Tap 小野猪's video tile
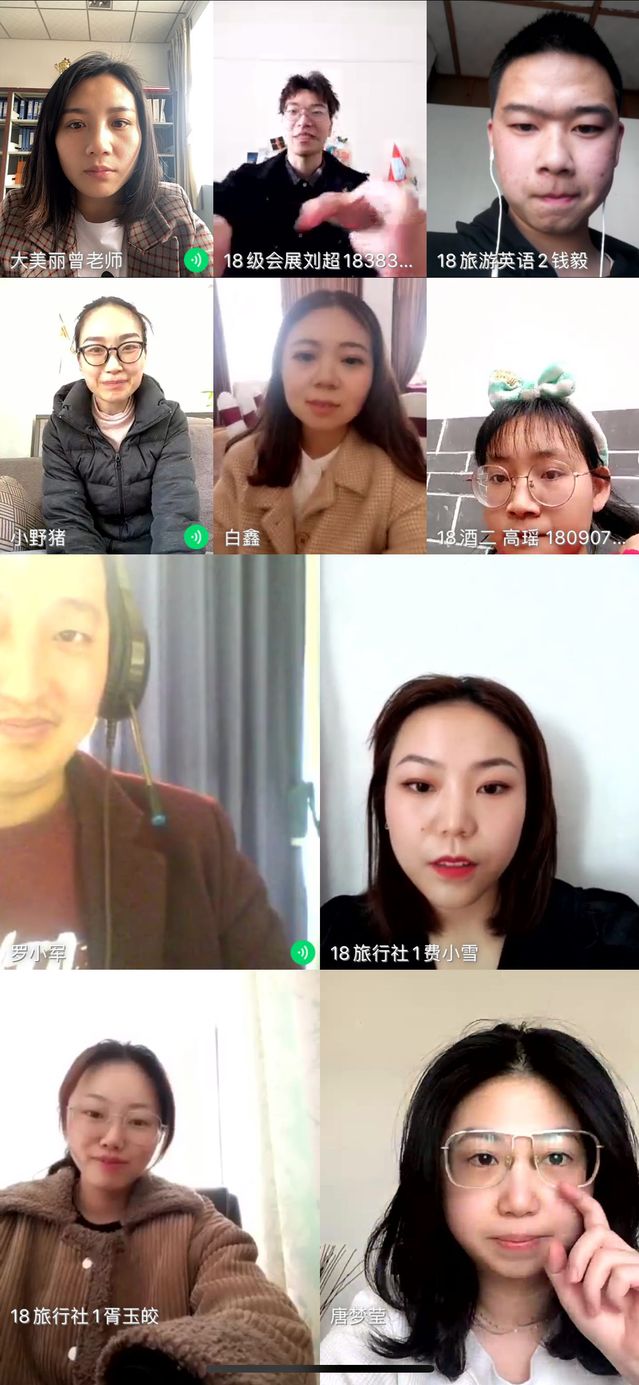The width and height of the screenshot is (639, 1385). click(105, 415)
